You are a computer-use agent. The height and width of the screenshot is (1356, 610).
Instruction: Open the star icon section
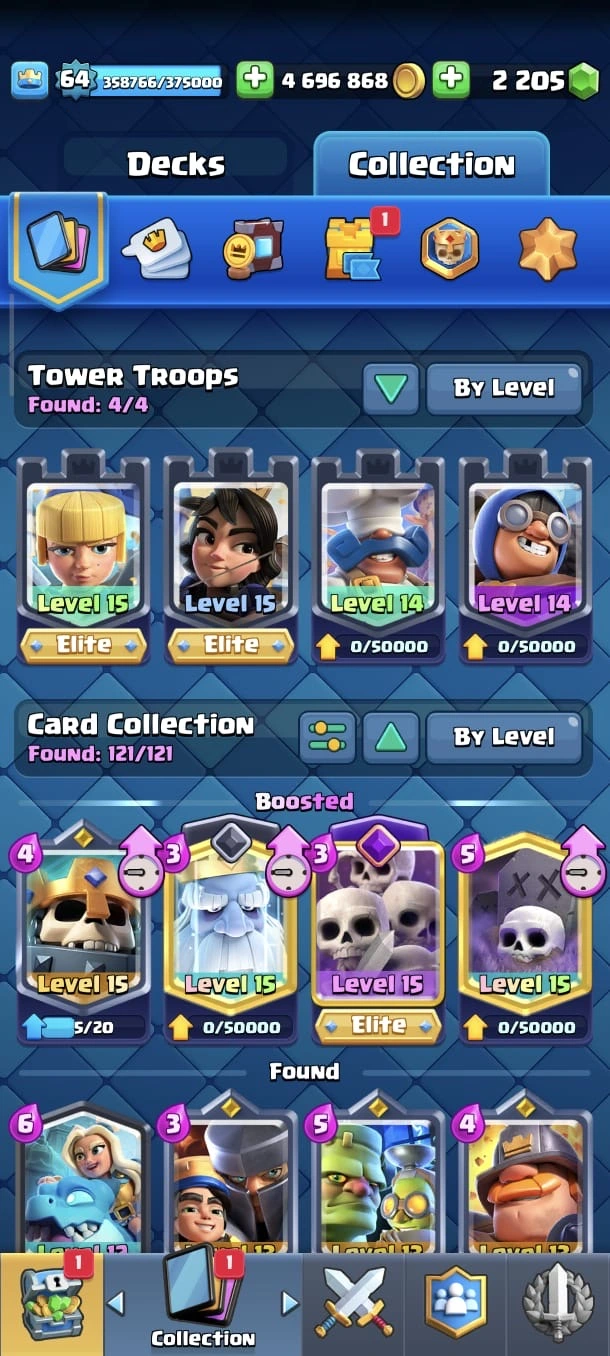pos(547,248)
